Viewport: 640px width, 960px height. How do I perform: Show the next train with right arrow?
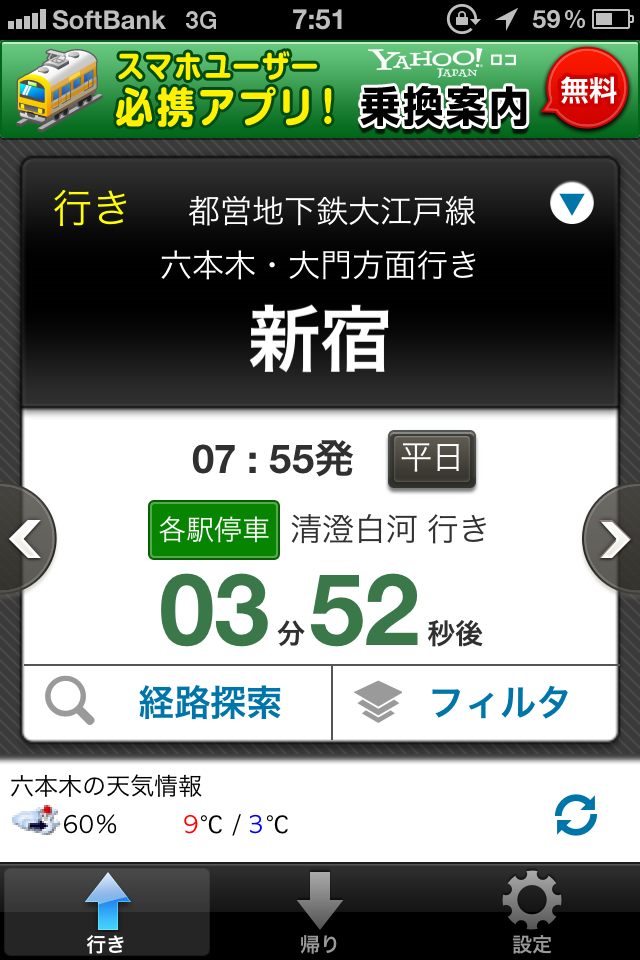[614, 540]
